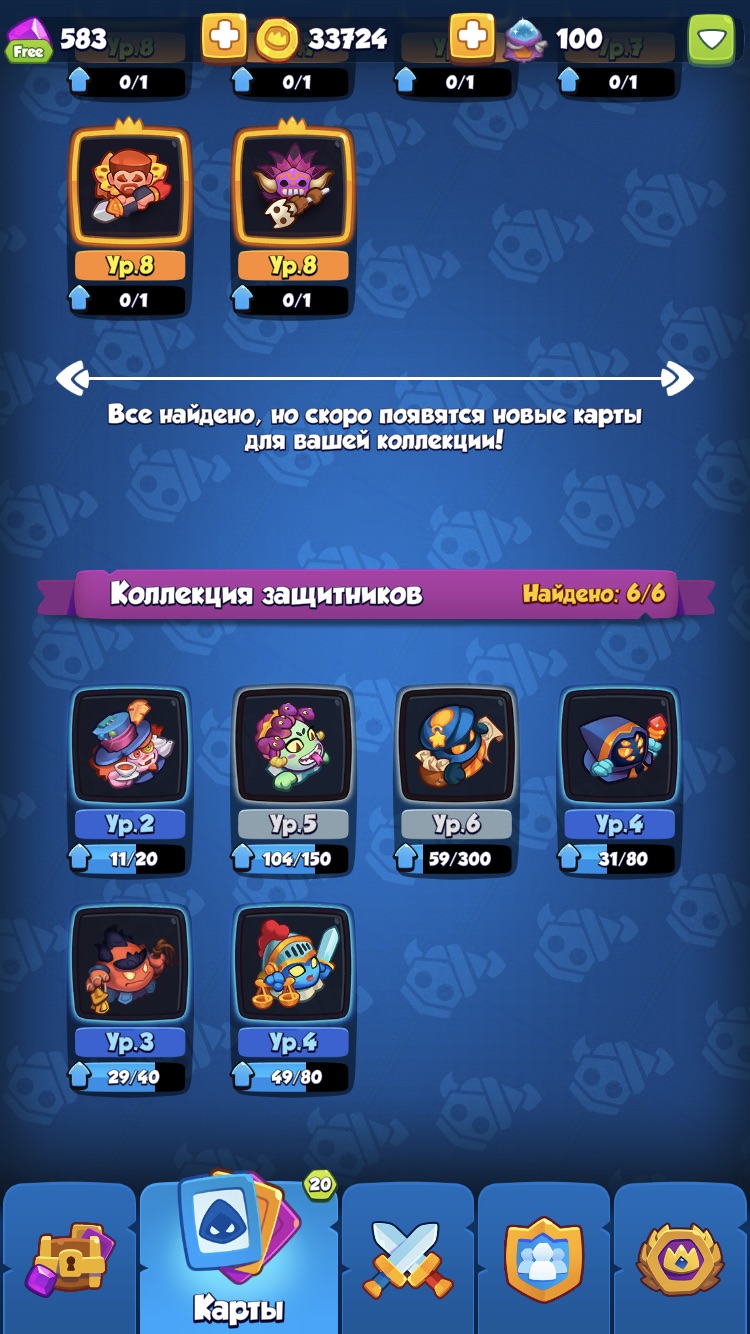Add more gems with the plus button

[x=224, y=38]
